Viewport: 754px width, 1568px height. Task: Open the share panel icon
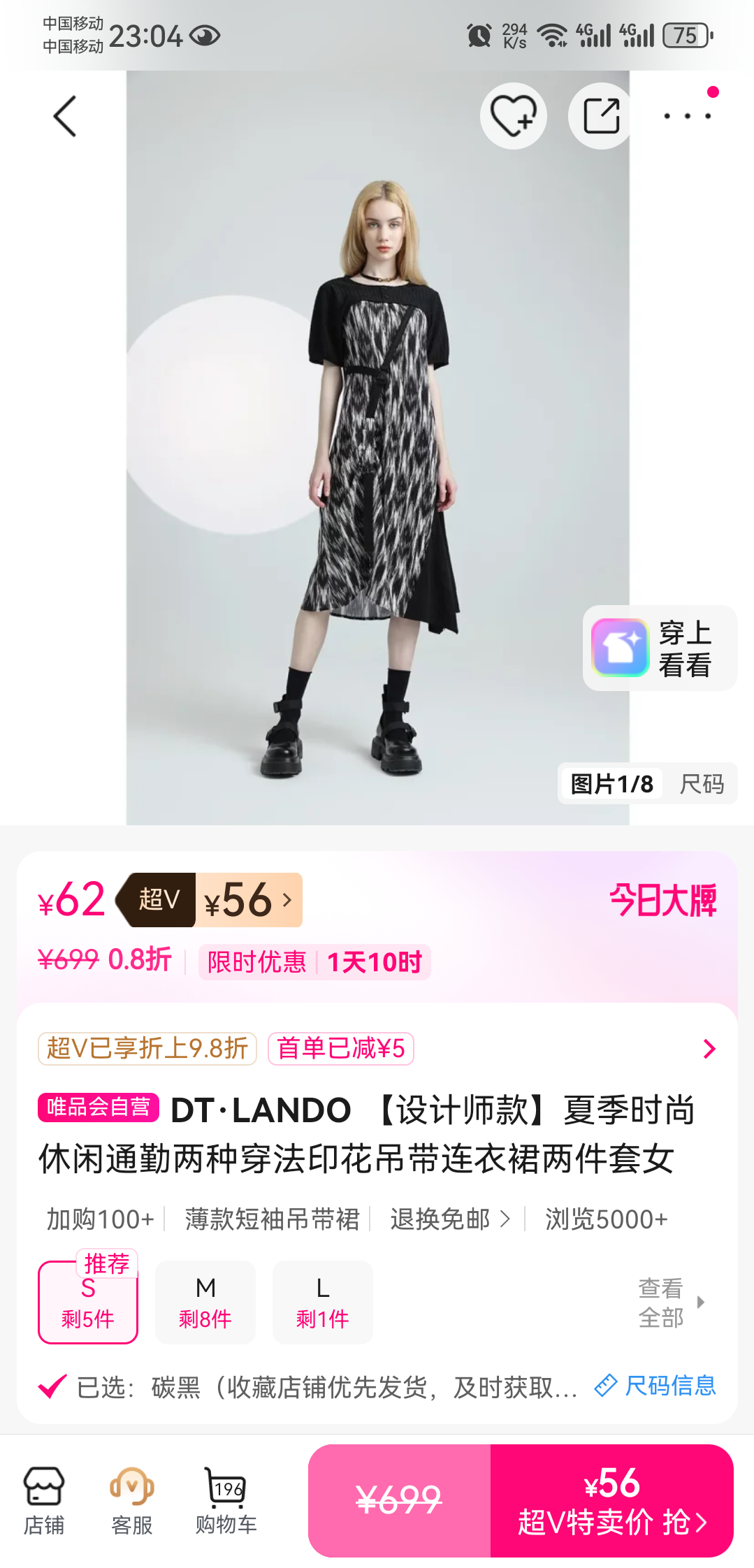(x=600, y=116)
